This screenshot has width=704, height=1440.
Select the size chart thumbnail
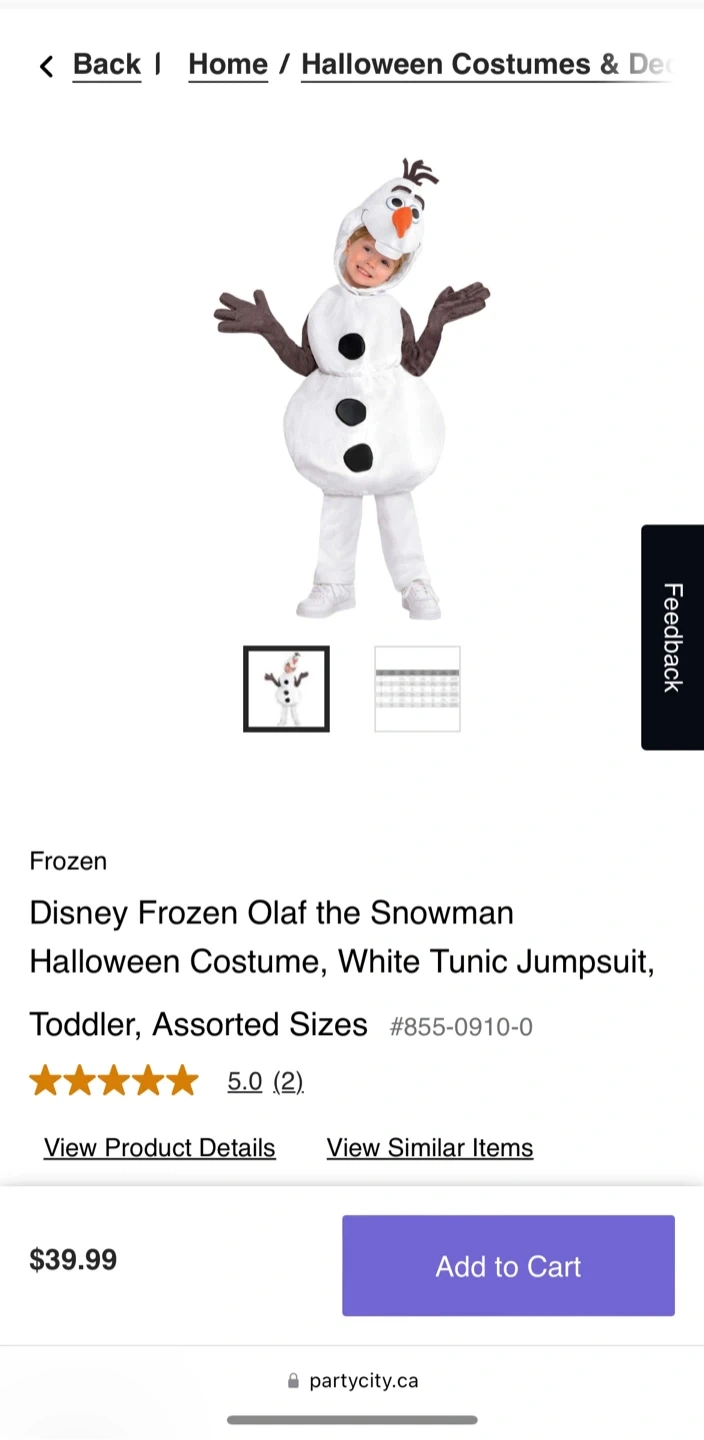417,689
